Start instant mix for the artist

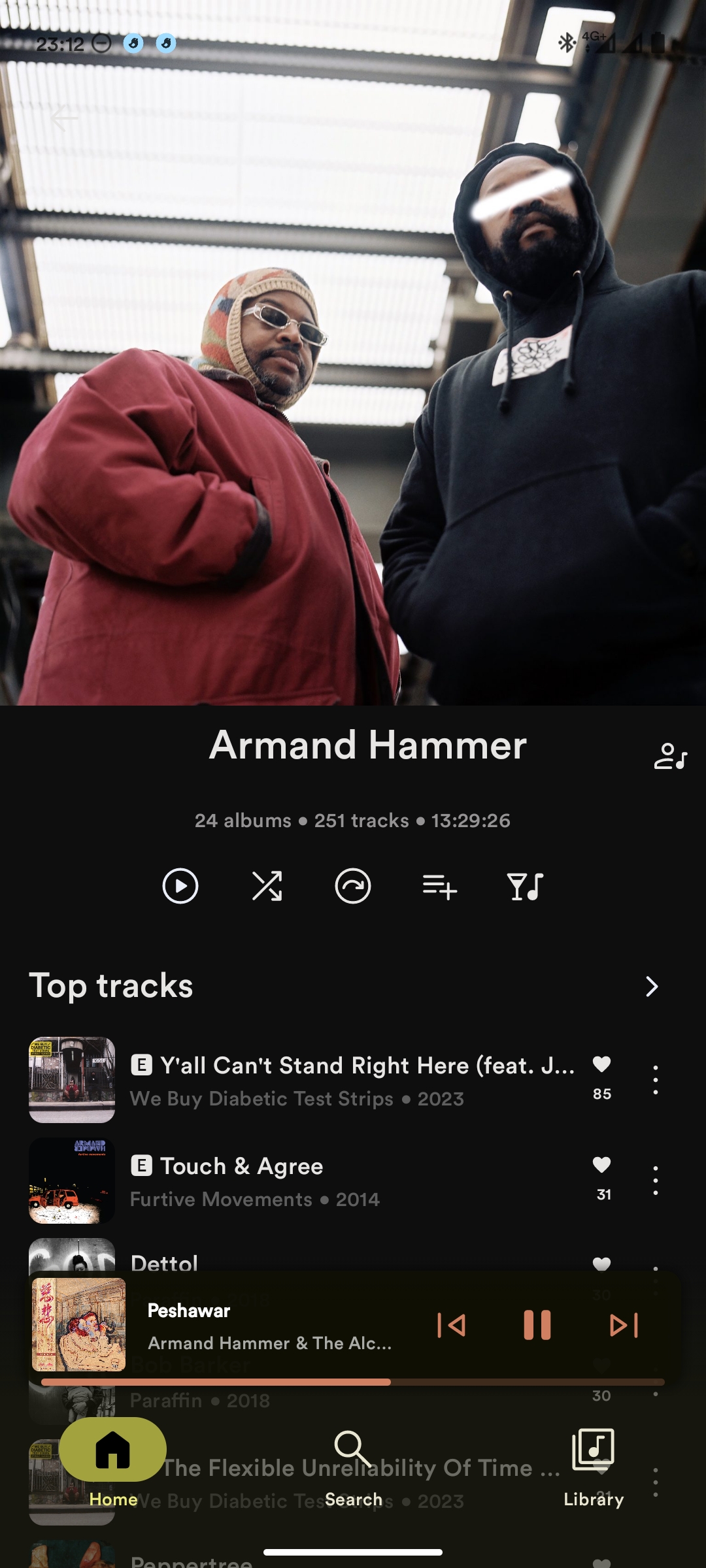point(353,886)
